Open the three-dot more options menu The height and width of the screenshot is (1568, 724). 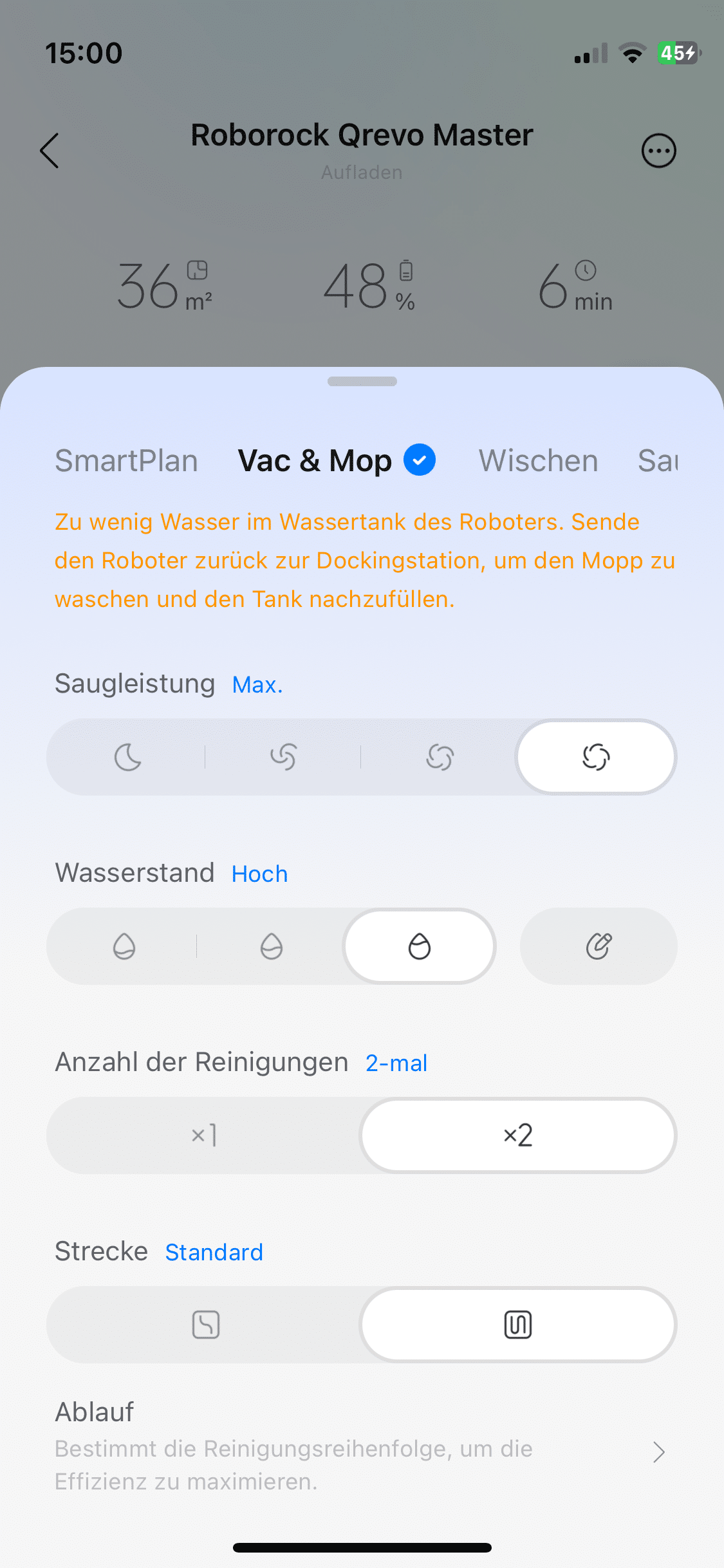click(x=658, y=151)
